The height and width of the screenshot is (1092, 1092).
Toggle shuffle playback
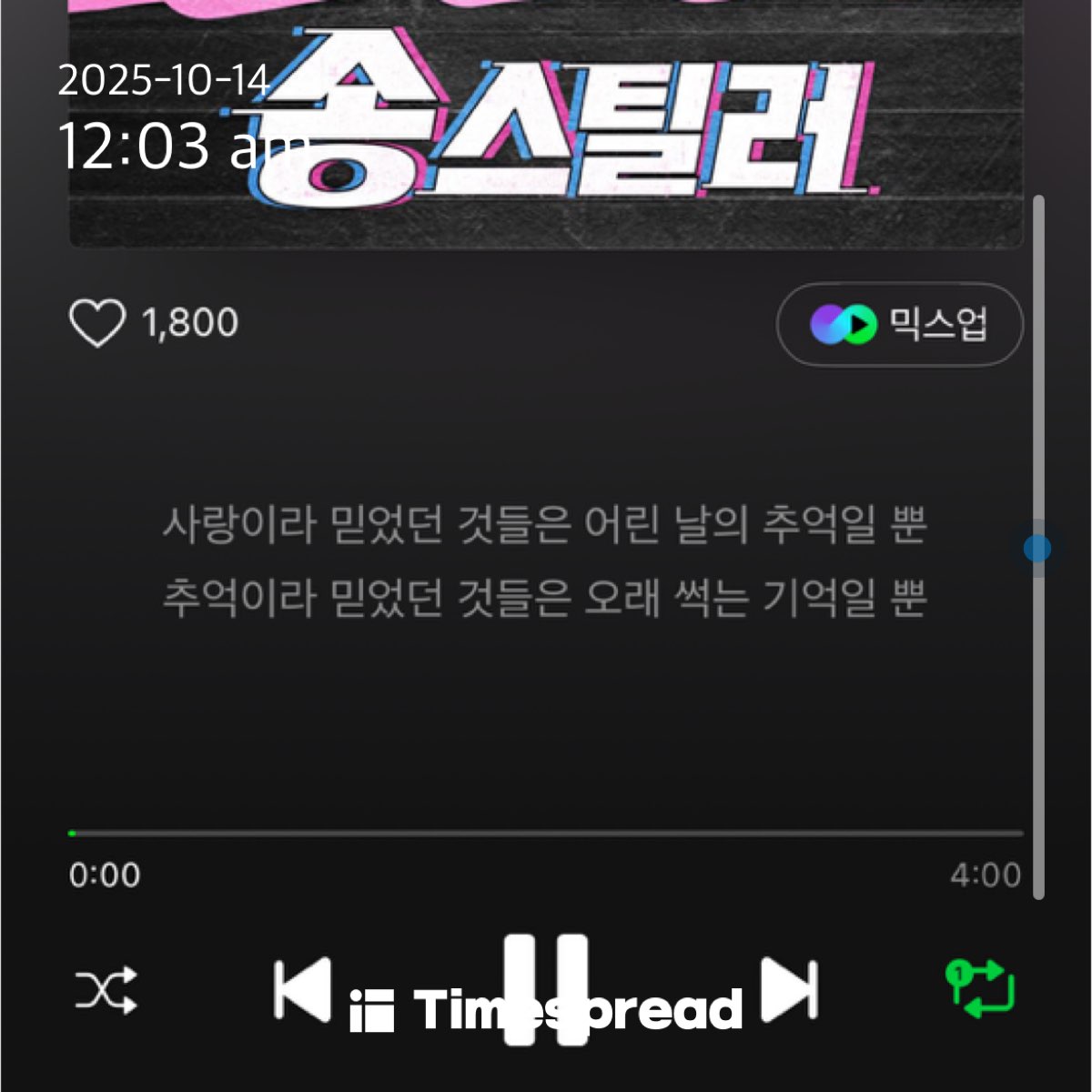point(106,990)
